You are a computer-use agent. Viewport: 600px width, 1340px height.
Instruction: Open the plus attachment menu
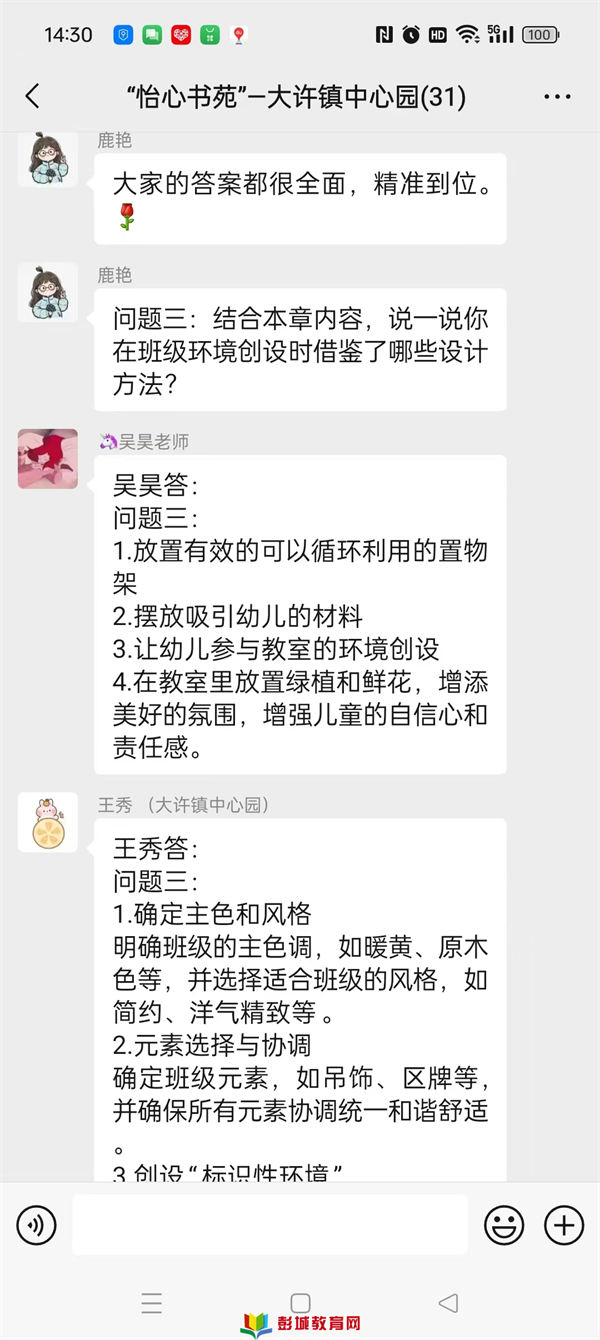coord(563,1224)
